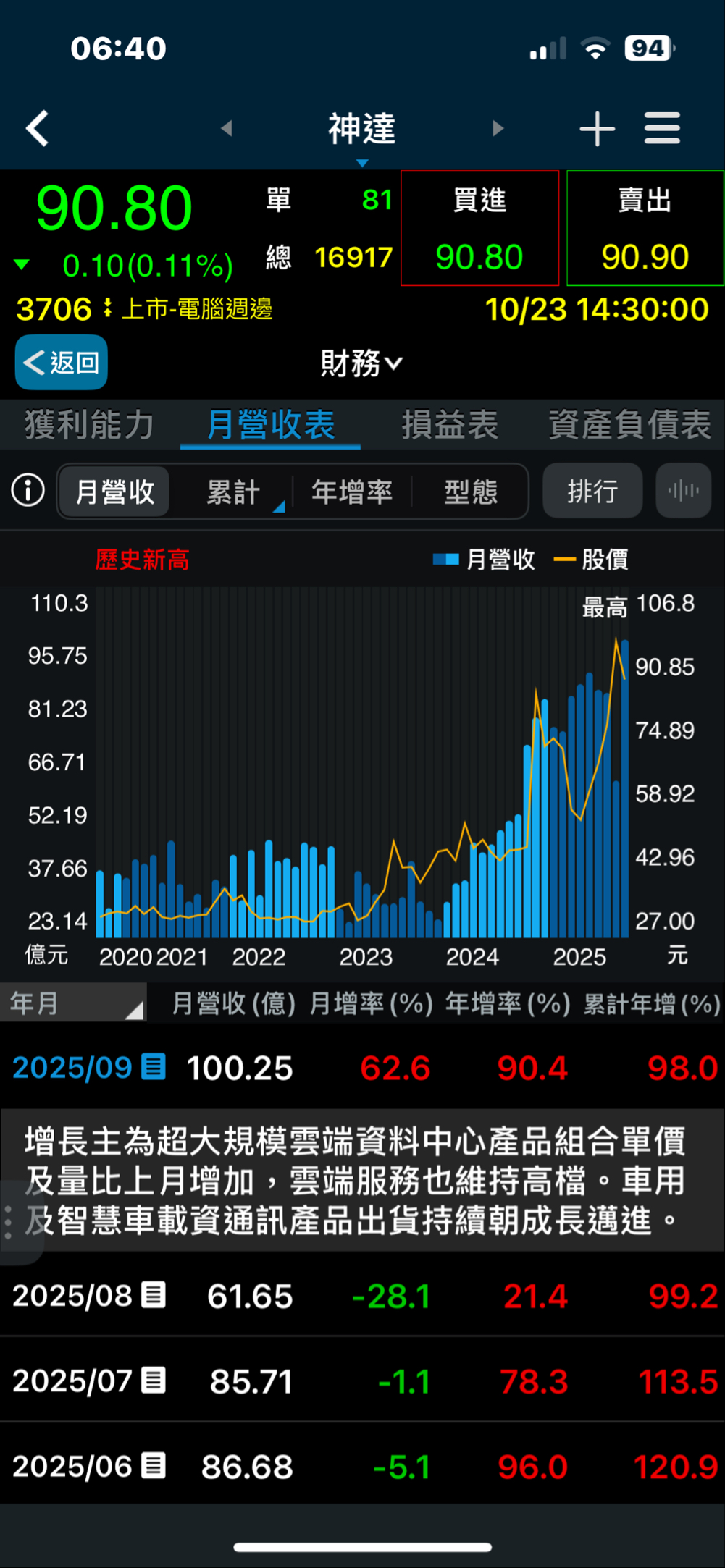This screenshot has height=1568, width=725.
Task: Expand the 財務 dropdown
Action: coord(361,363)
